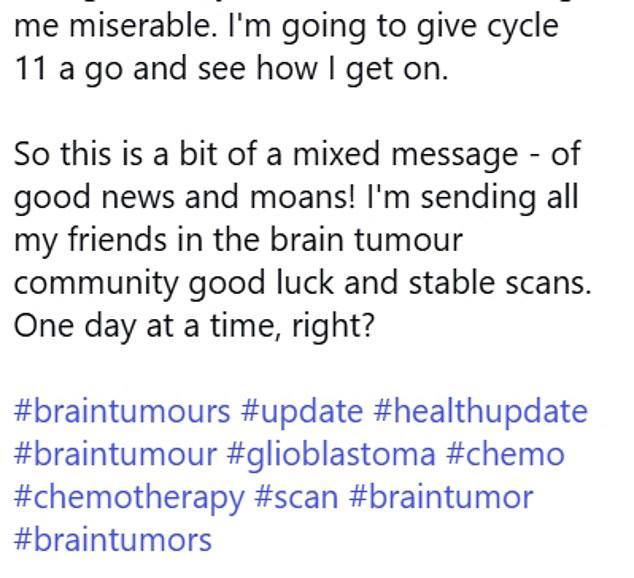Viewport: 634px width, 578px height.
Task: Tap the #update hashtag
Action: tap(302, 412)
